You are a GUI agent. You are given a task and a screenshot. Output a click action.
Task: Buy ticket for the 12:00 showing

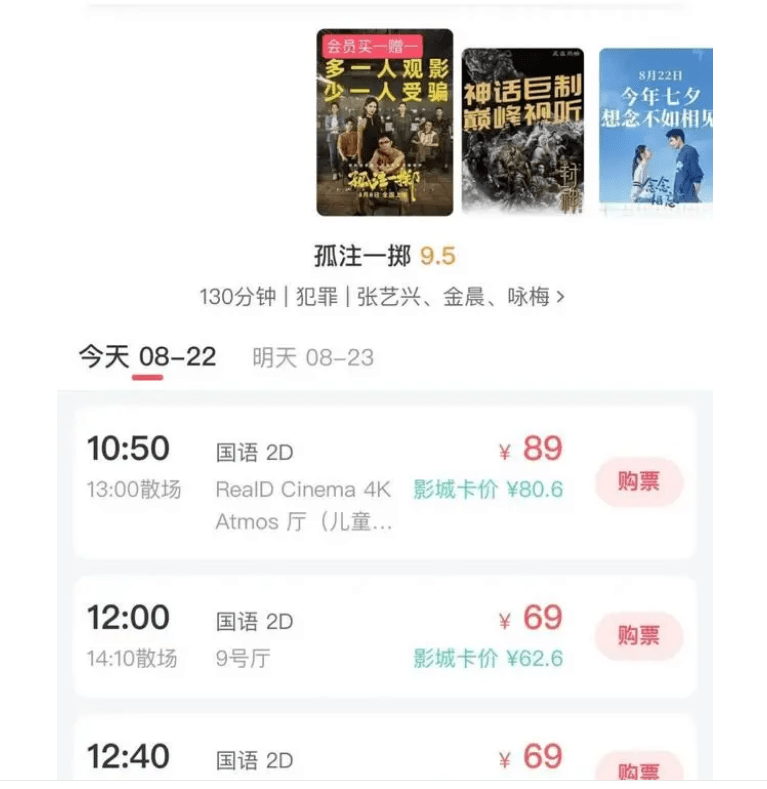click(x=639, y=636)
